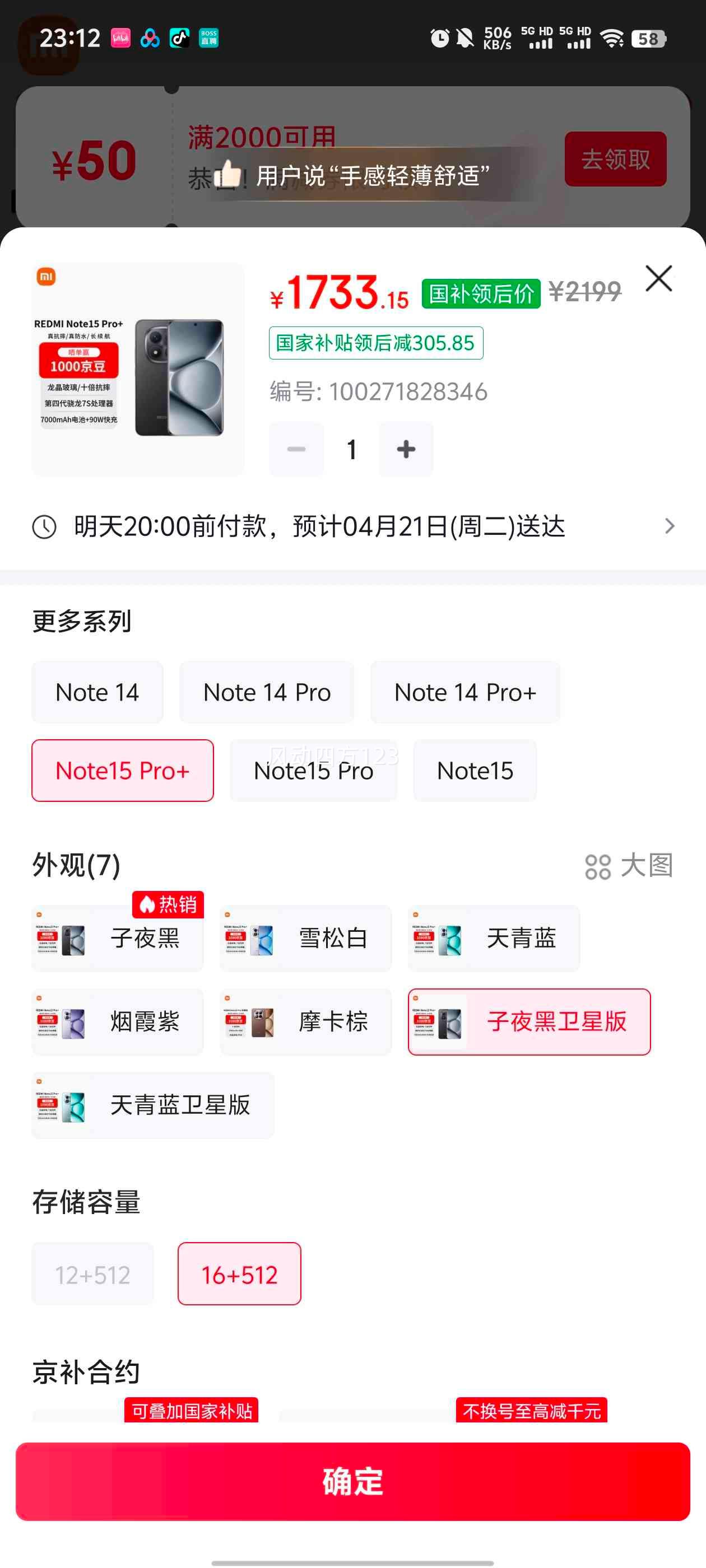Image resolution: width=706 pixels, height=1568 pixels.
Task: Expand delivery details via the right chevron
Action: pos(670,527)
